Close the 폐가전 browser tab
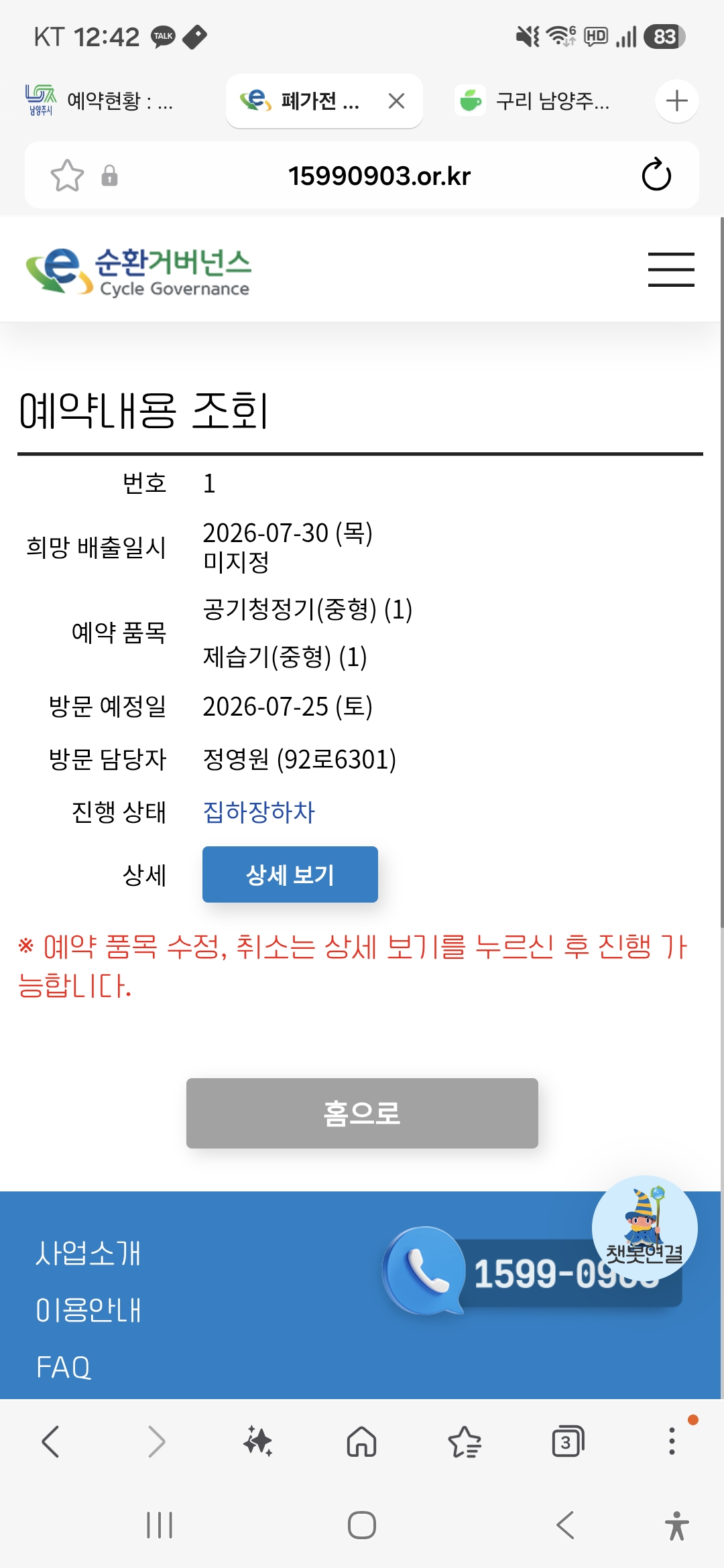The width and height of the screenshot is (724, 1568). pyautogui.click(x=396, y=101)
